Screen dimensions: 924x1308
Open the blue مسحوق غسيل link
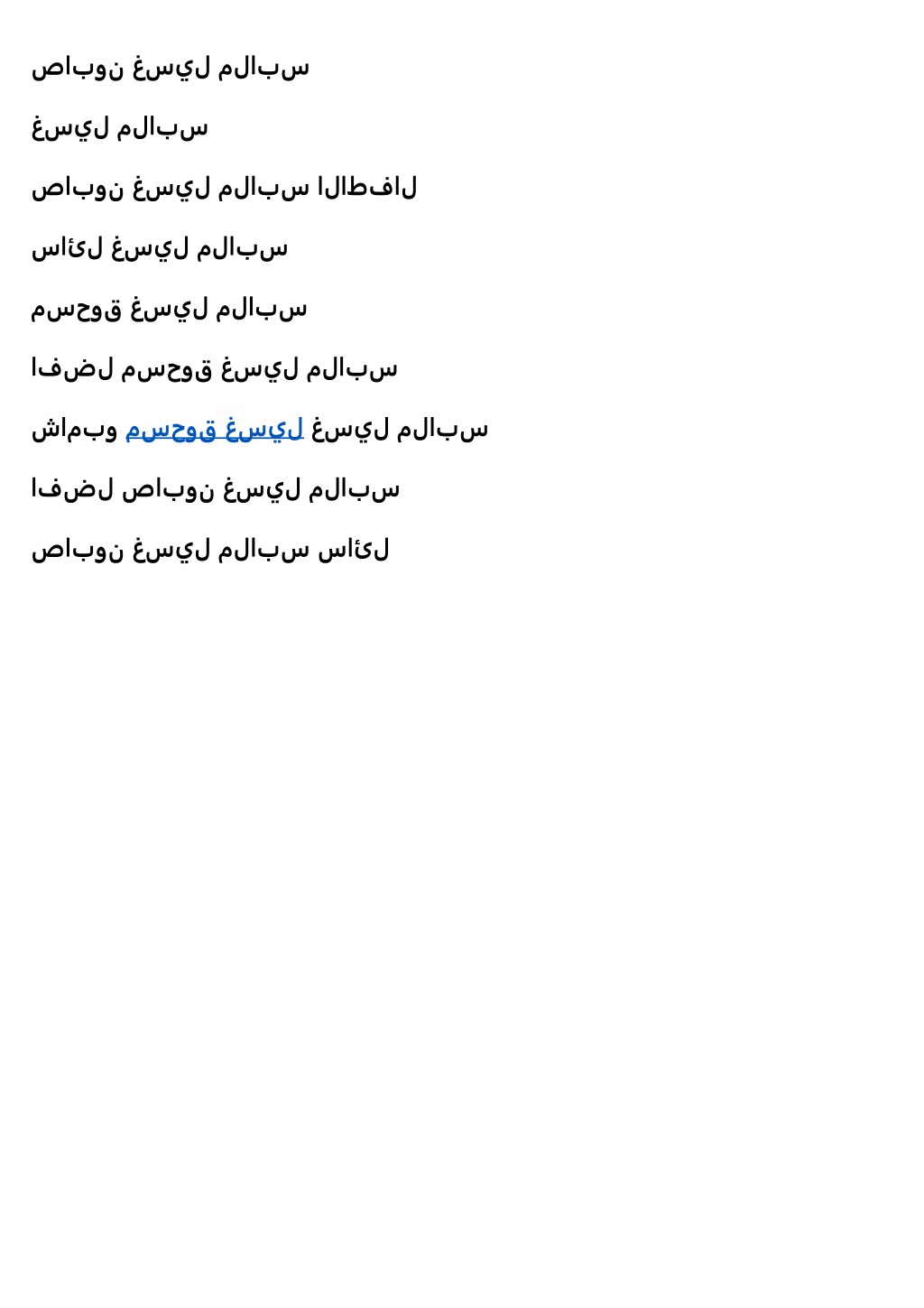(214, 429)
